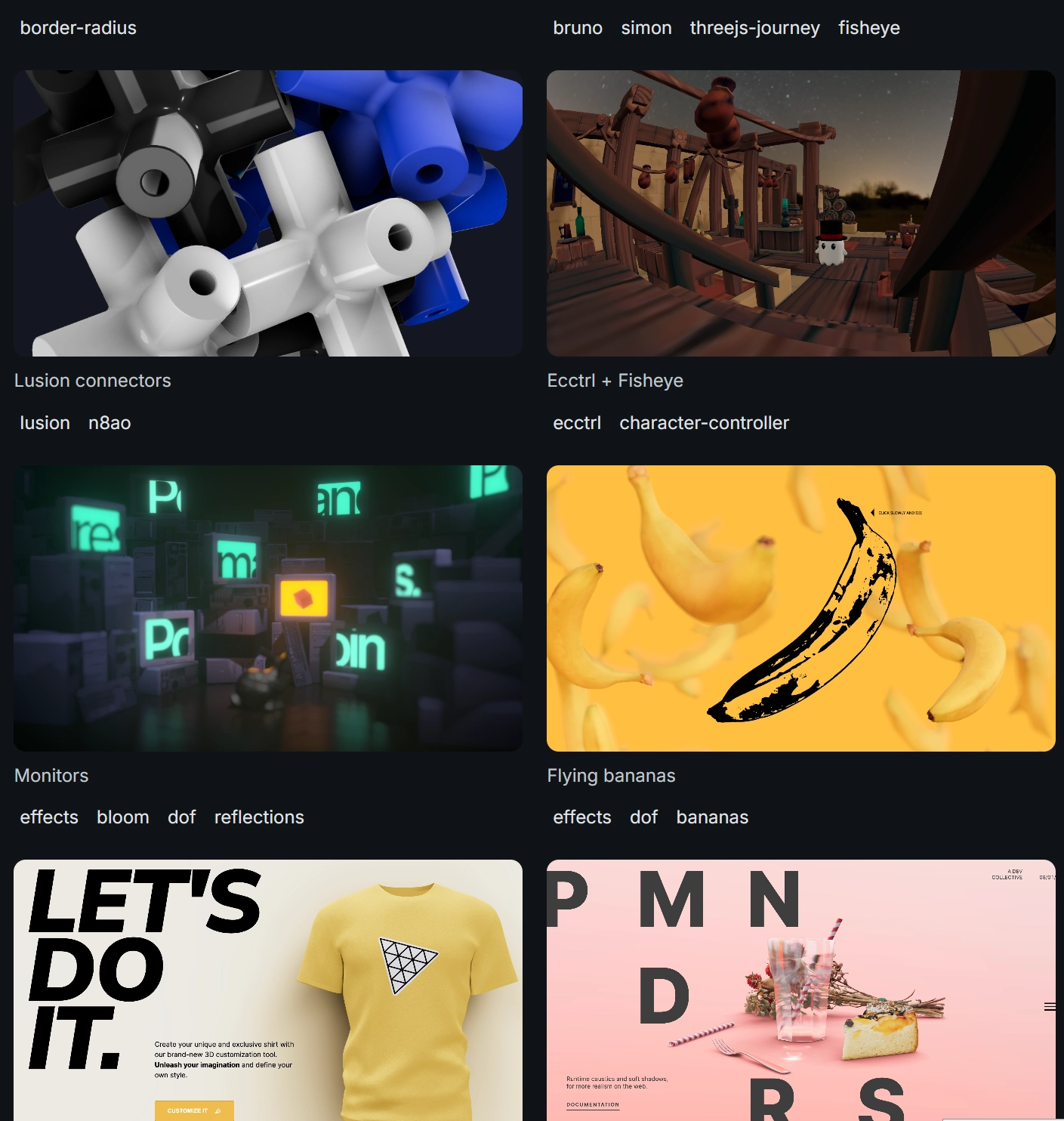This screenshot has height=1121, width=1064.
Task: Select the threejs-journey tag
Action: click(x=754, y=28)
